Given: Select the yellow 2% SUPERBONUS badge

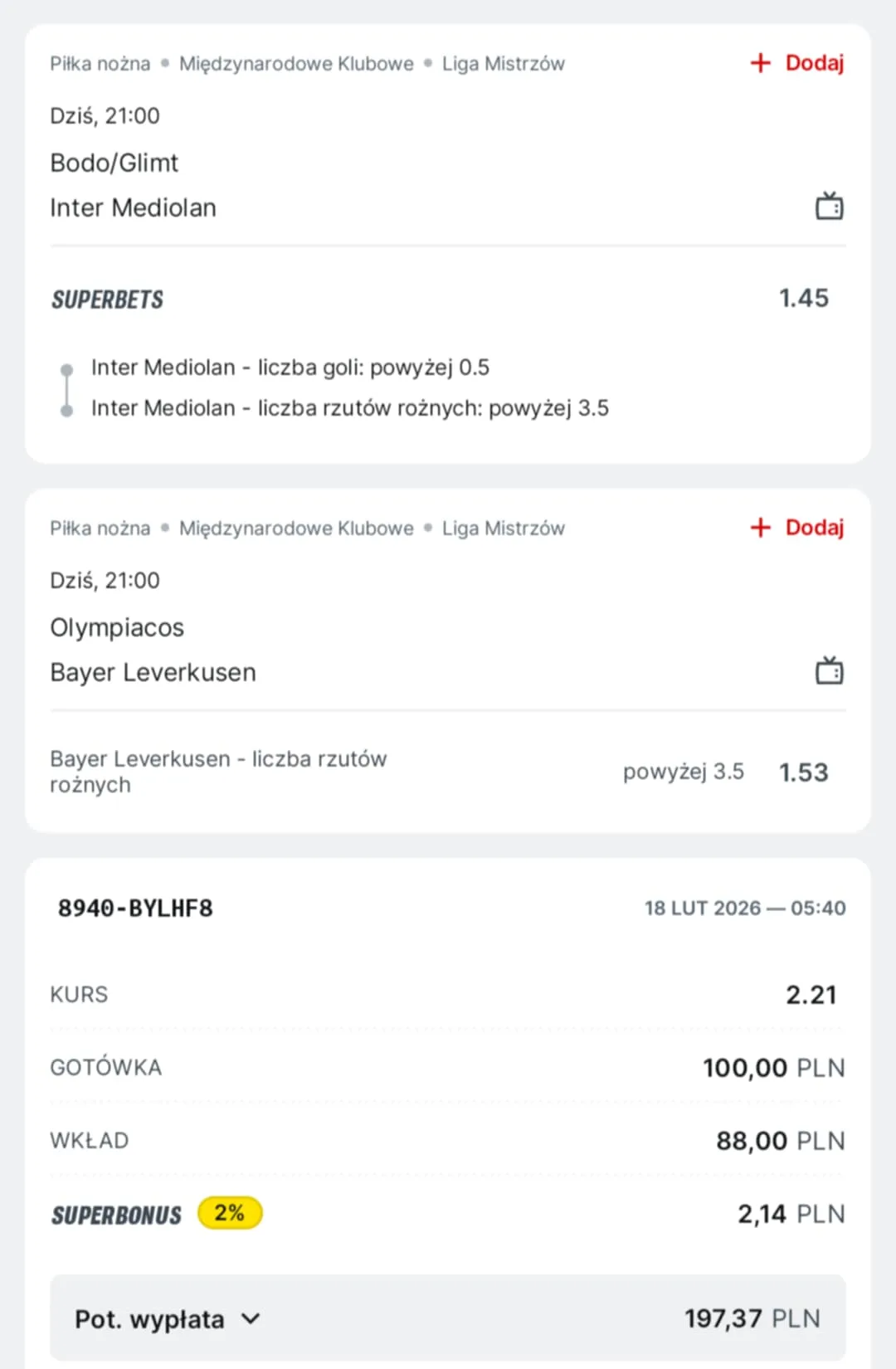Looking at the screenshot, I should click(229, 1213).
